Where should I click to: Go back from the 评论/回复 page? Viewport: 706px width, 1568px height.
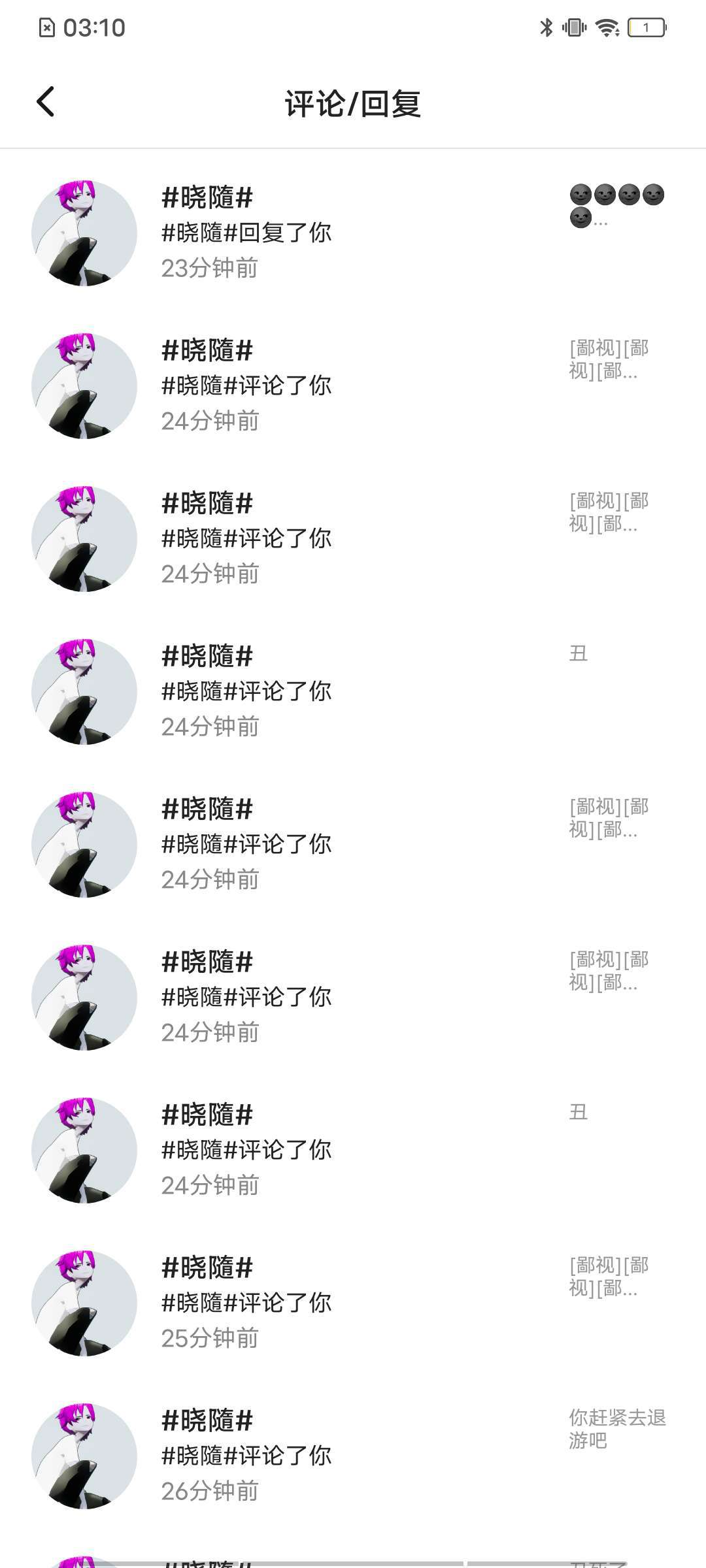[x=46, y=103]
